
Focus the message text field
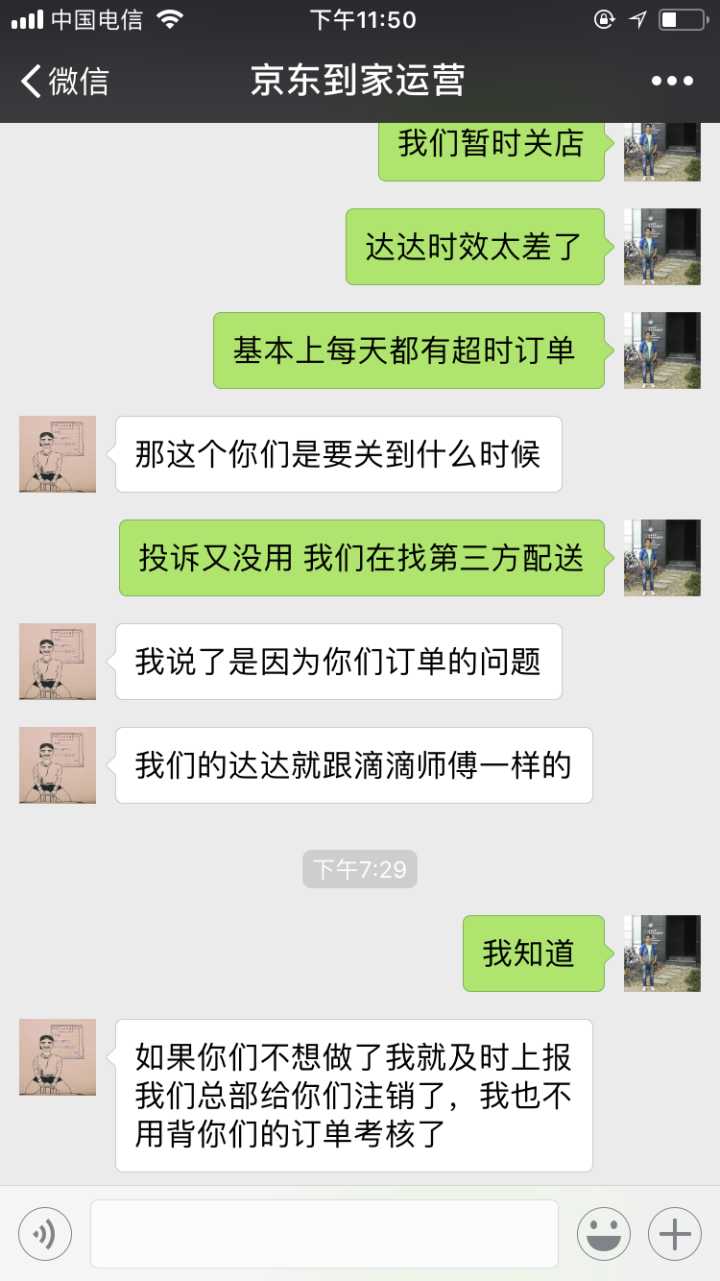pyautogui.click(x=324, y=1234)
